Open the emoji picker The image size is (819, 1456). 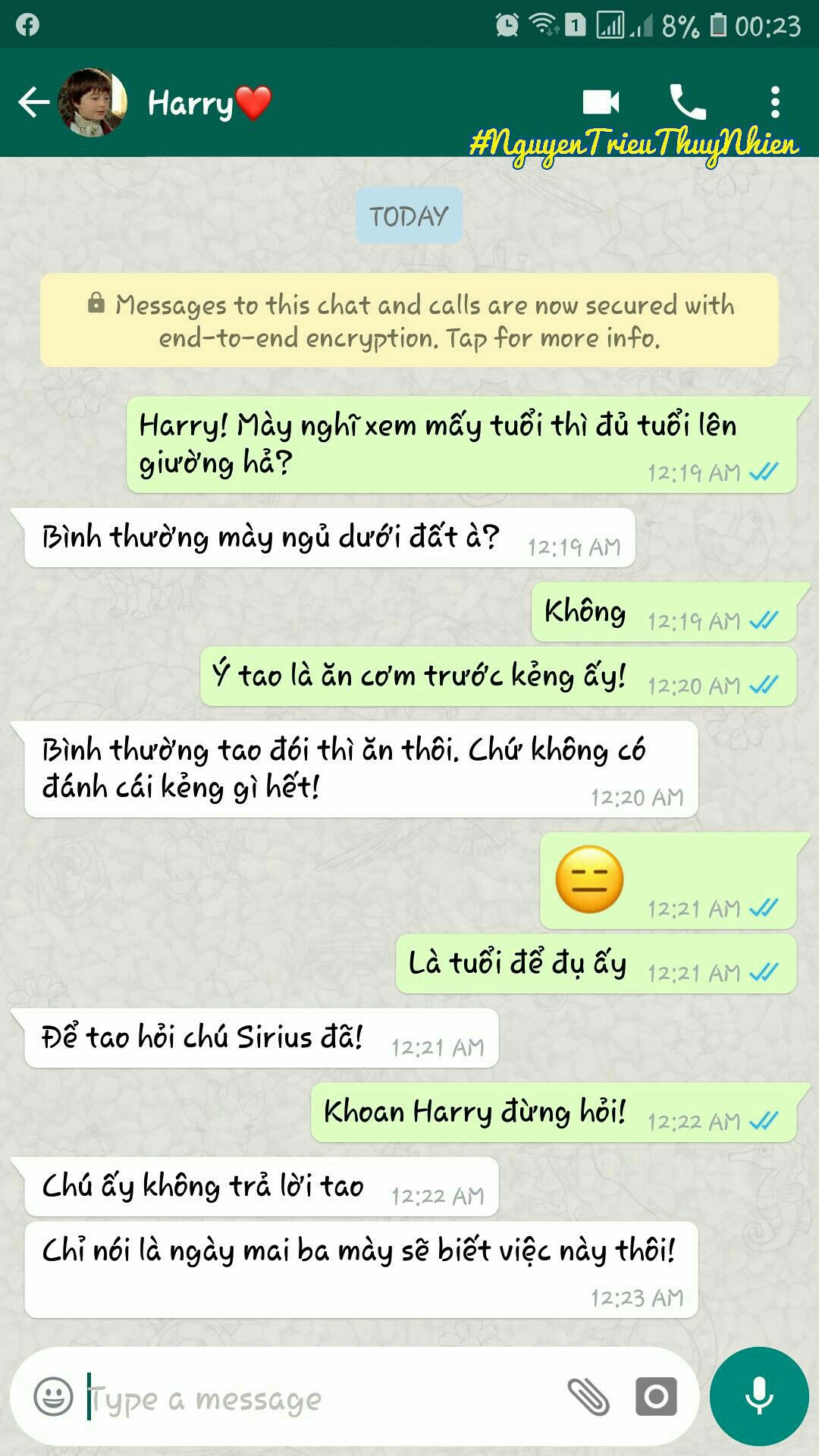[x=54, y=1396]
